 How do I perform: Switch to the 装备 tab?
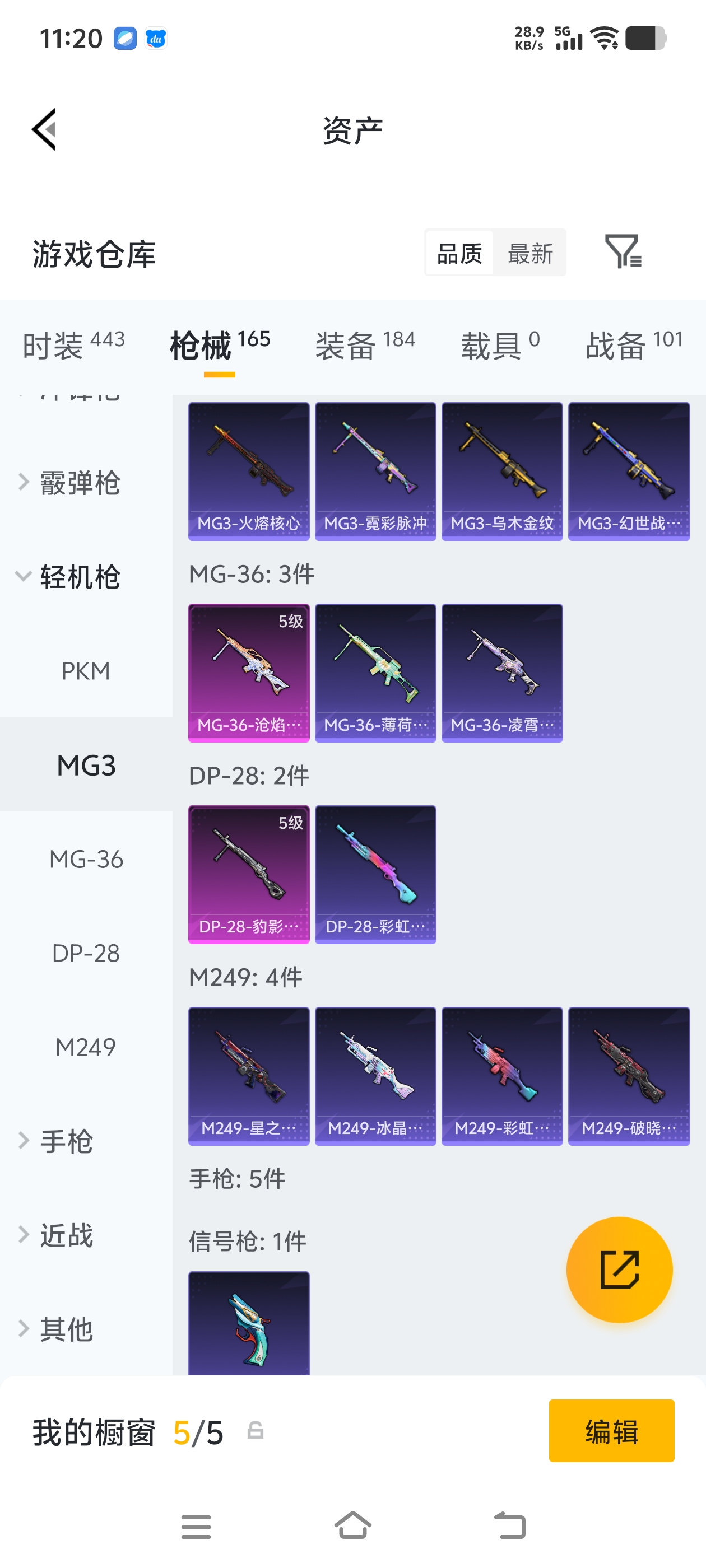(x=364, y=344)
